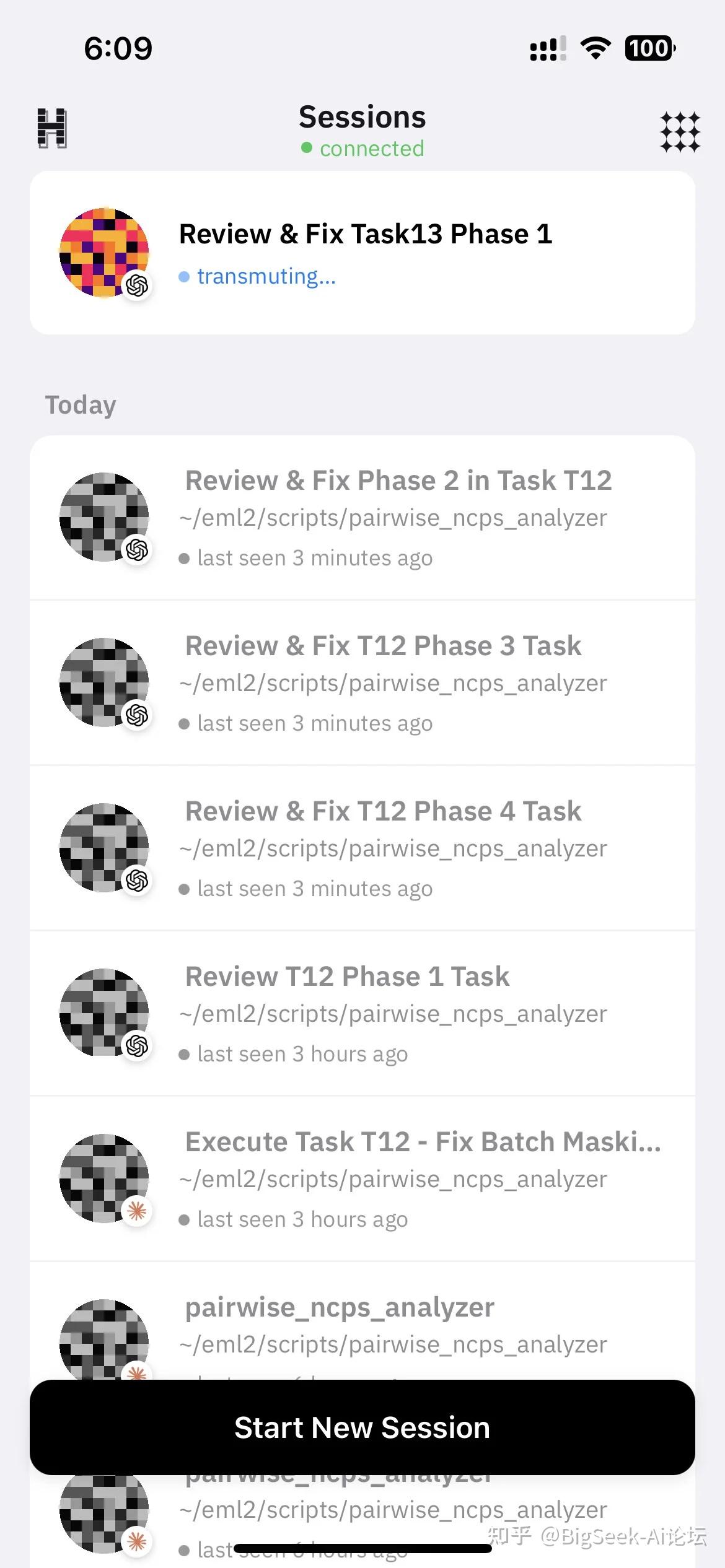Open the H logo menu icon
This screenshot has height=1568, width=725.
point(52,128)
